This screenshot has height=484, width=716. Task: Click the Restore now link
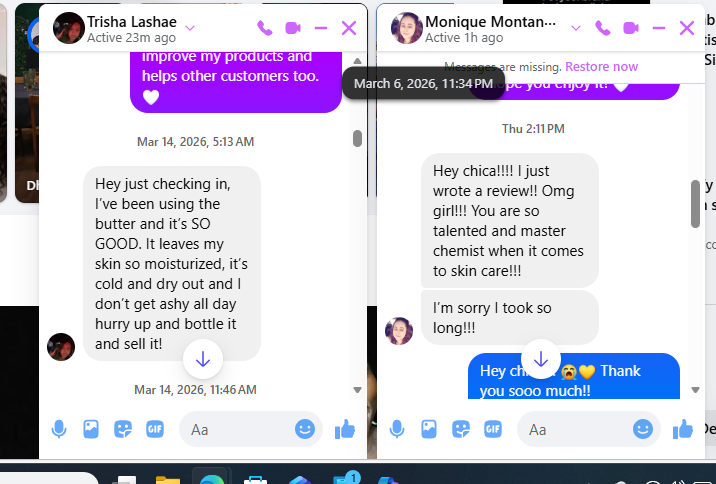pyautogui.click(x=601, y=67)
